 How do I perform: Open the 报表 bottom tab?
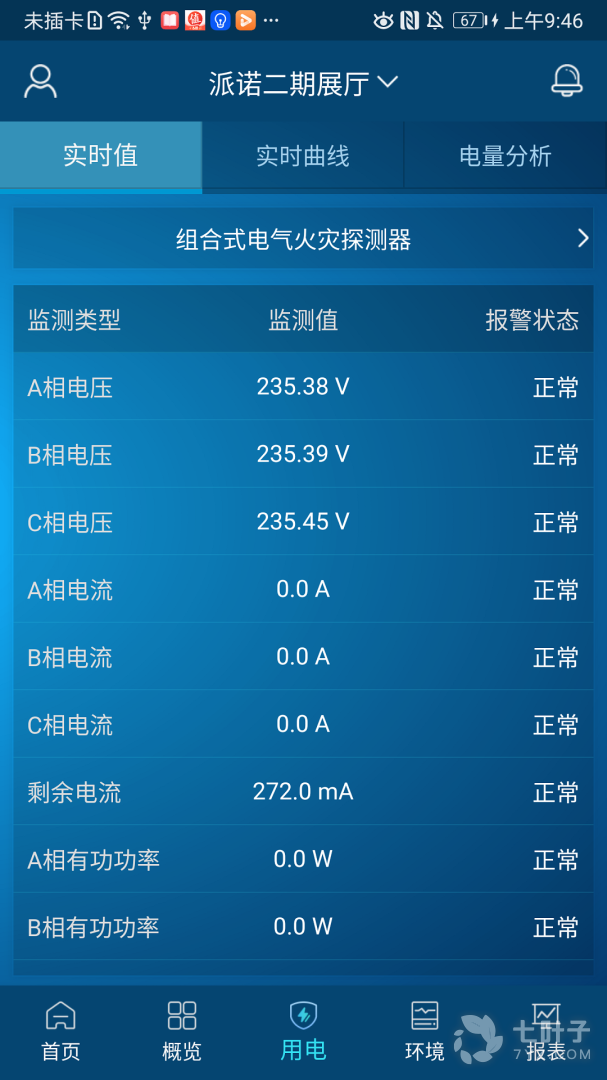coord(546,1031)
